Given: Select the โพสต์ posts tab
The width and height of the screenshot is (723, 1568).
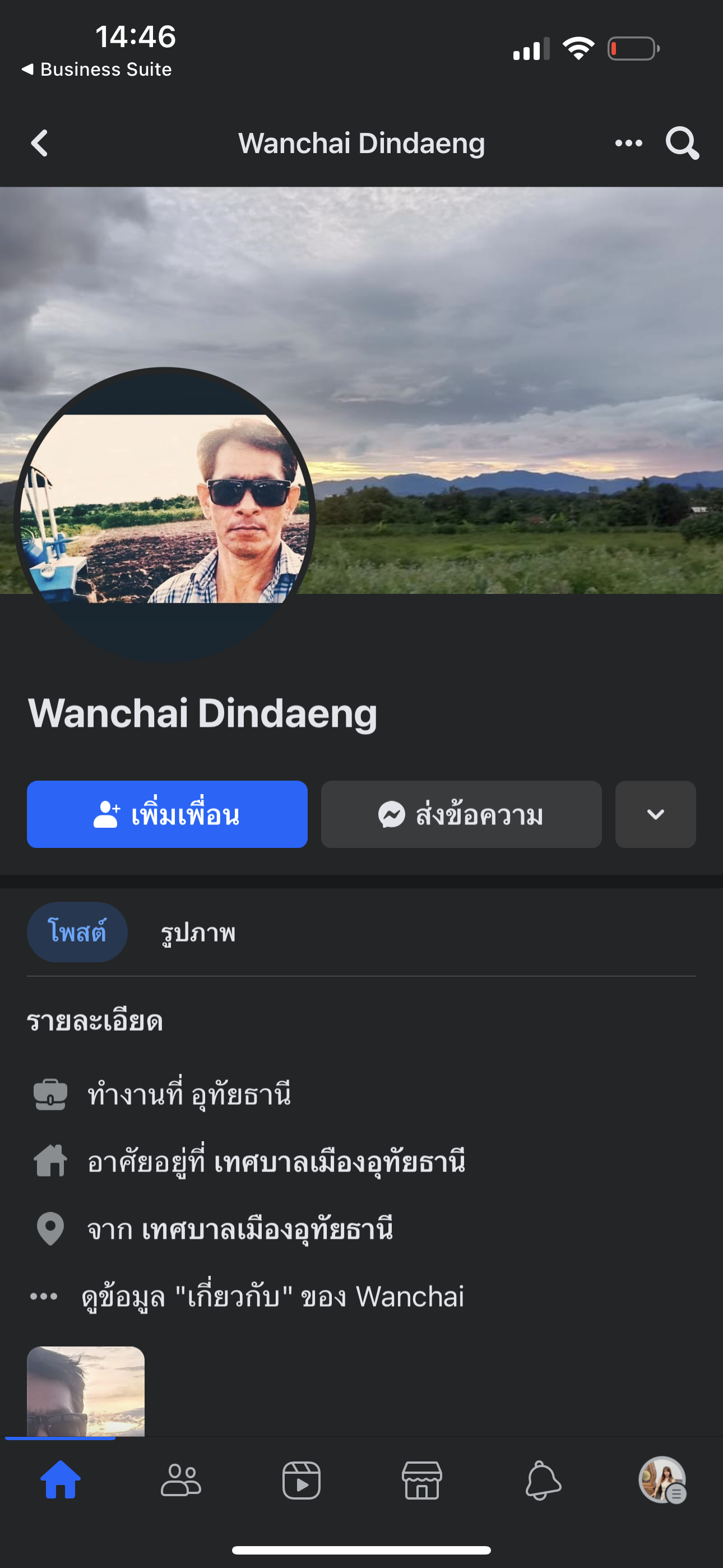Looking at the screenshot, I should [x=77, y=932].
